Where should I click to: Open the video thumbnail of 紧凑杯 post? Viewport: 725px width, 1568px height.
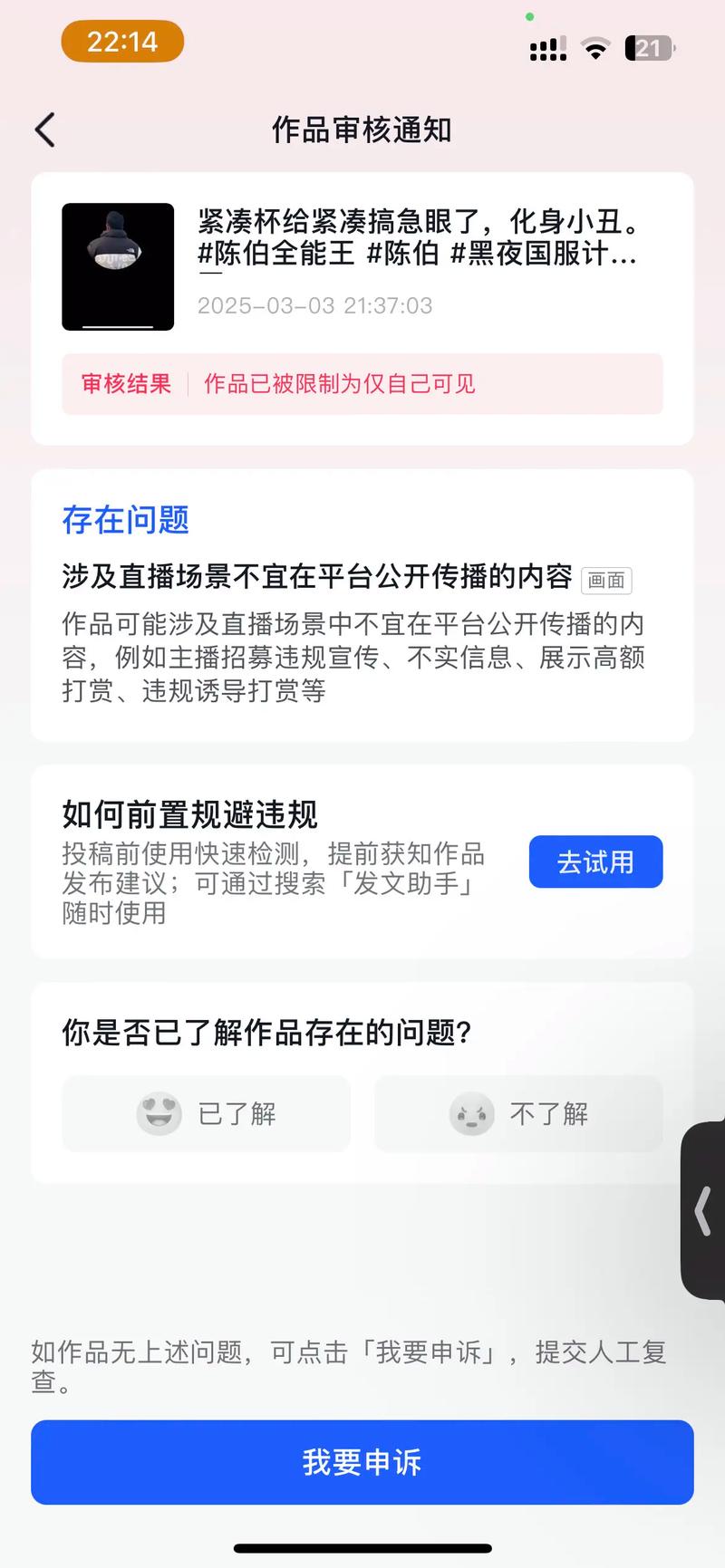pos(118,266)
